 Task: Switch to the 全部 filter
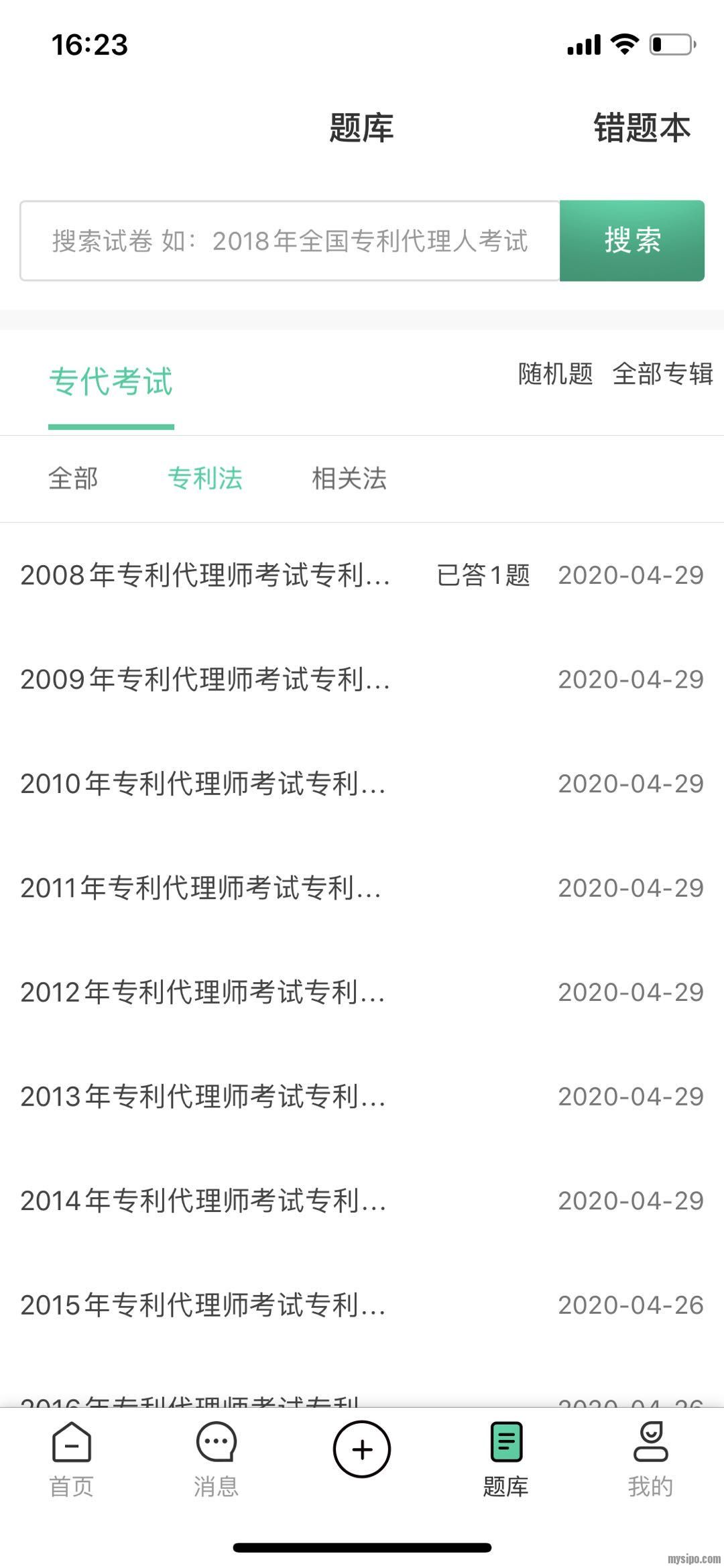(73, 479)
